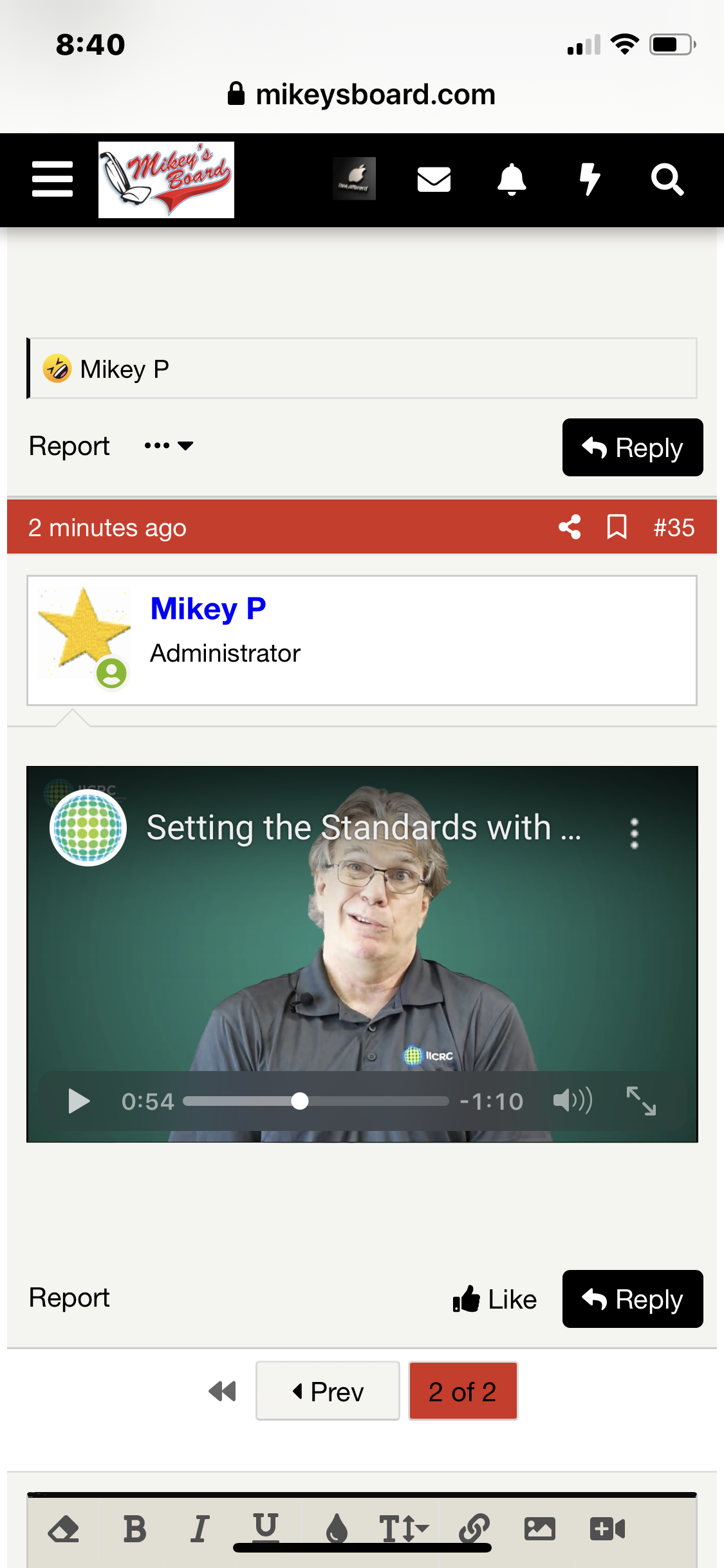Jump to first page with double arrow
Screen dimensions: 724x1568
pos(223,1391)
